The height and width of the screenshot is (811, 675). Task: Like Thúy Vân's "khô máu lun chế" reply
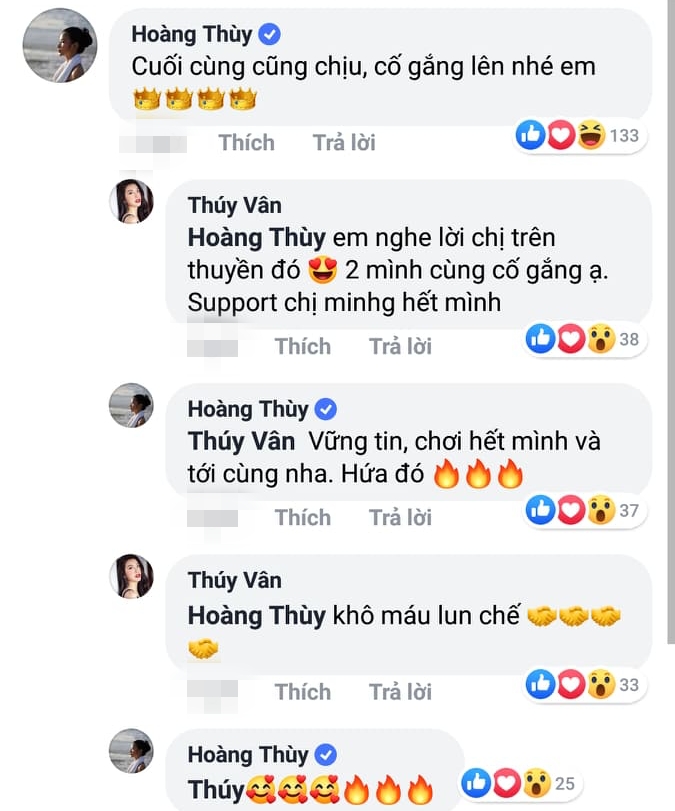click(x=302, y=692)
